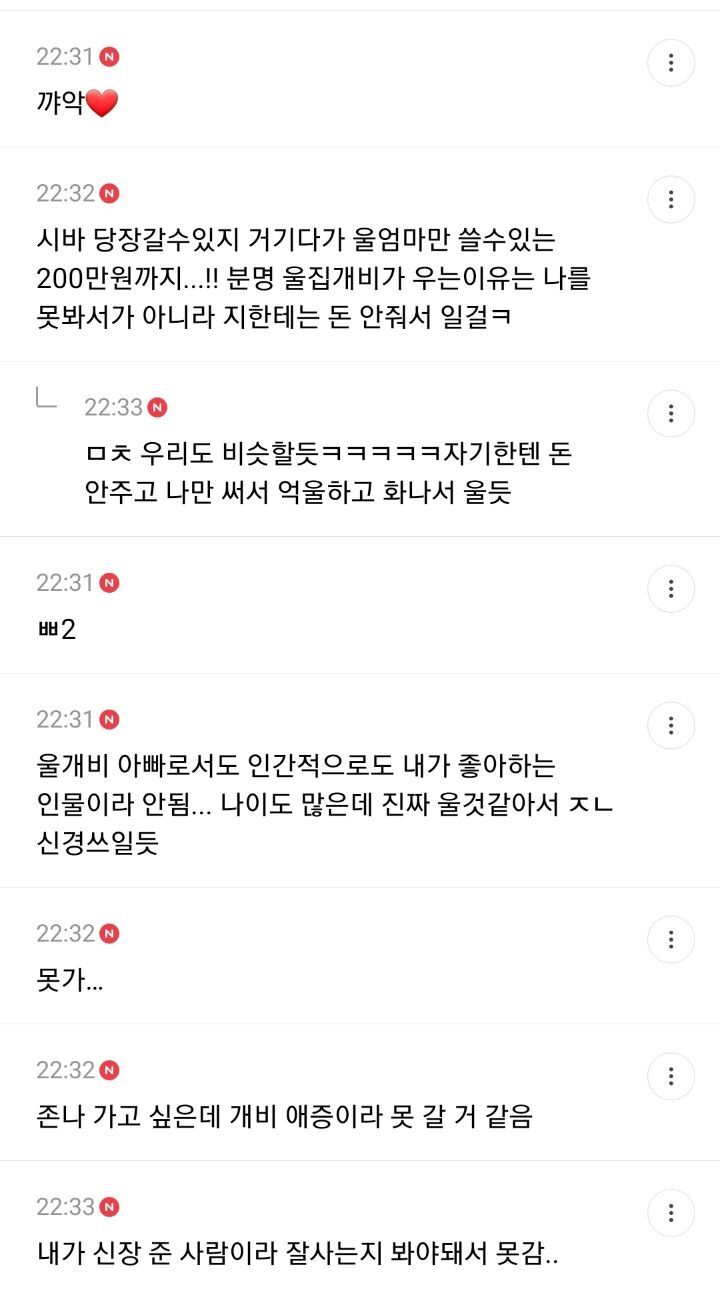Open more options for the 까악 comment

click(671, 63)
